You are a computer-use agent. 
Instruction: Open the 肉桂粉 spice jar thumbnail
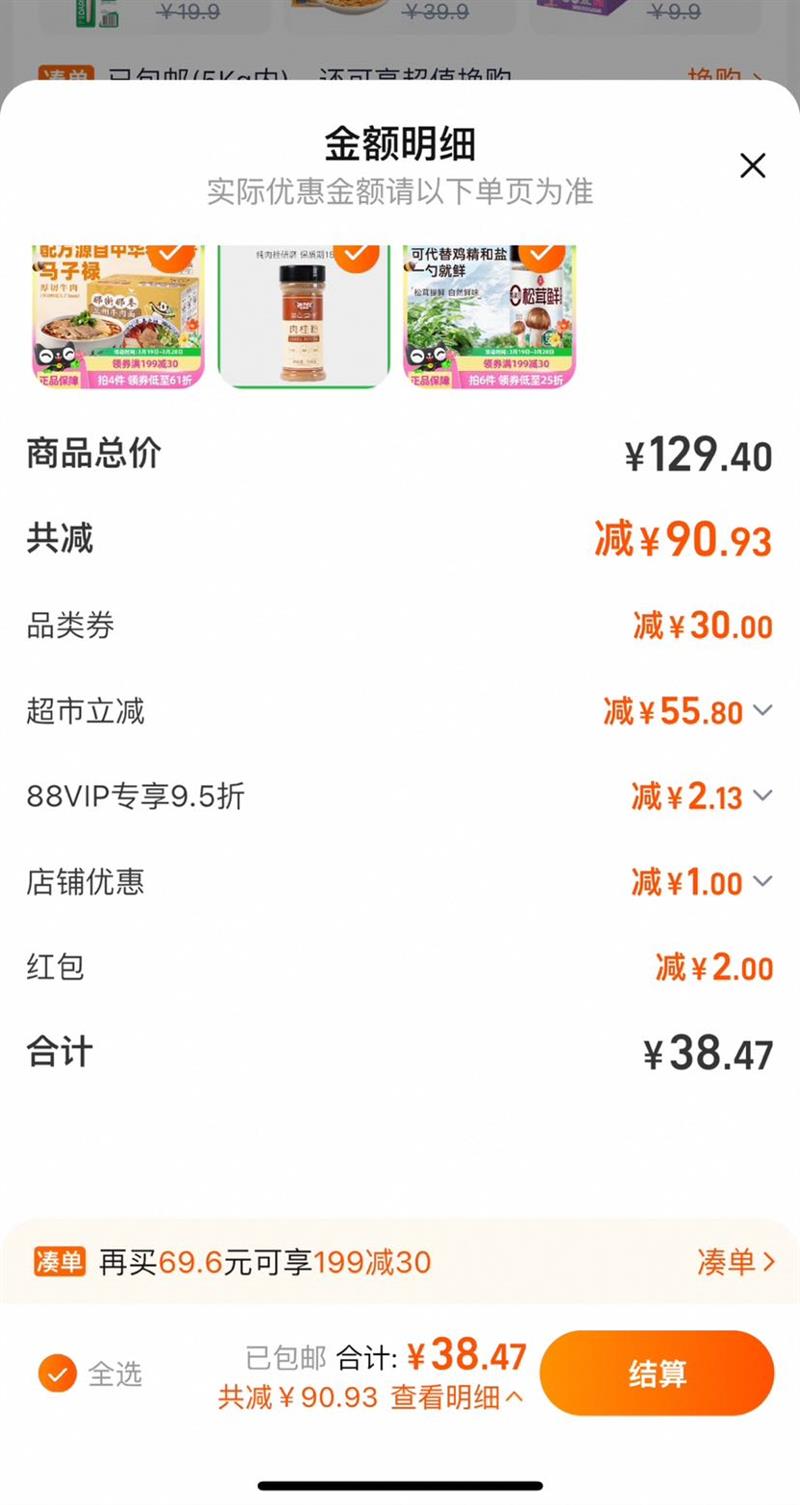click(303, 316)
